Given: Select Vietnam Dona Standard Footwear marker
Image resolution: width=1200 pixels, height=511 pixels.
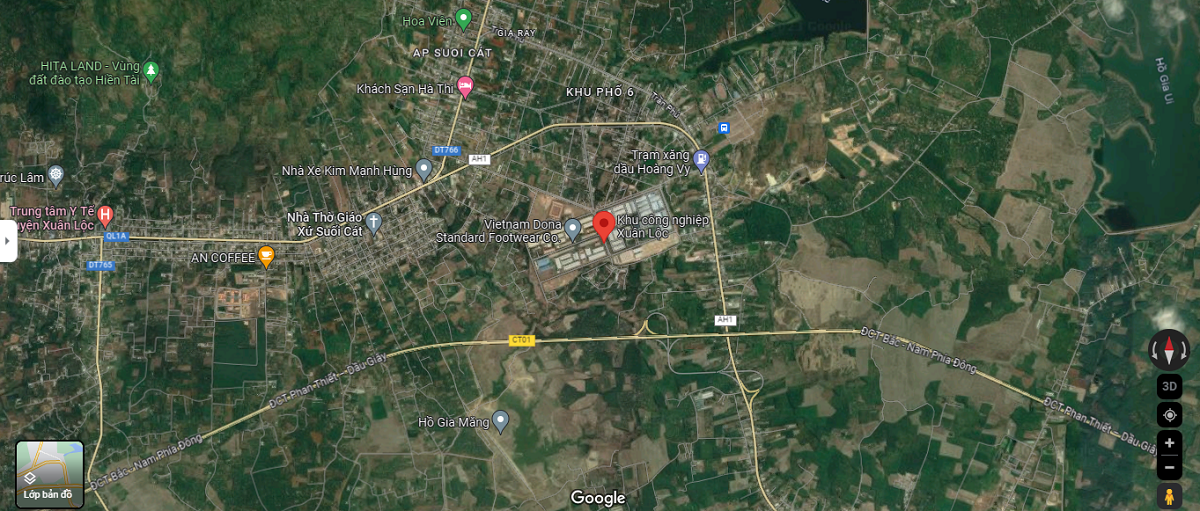Looking at the screenshot, I should coord(573,229).
